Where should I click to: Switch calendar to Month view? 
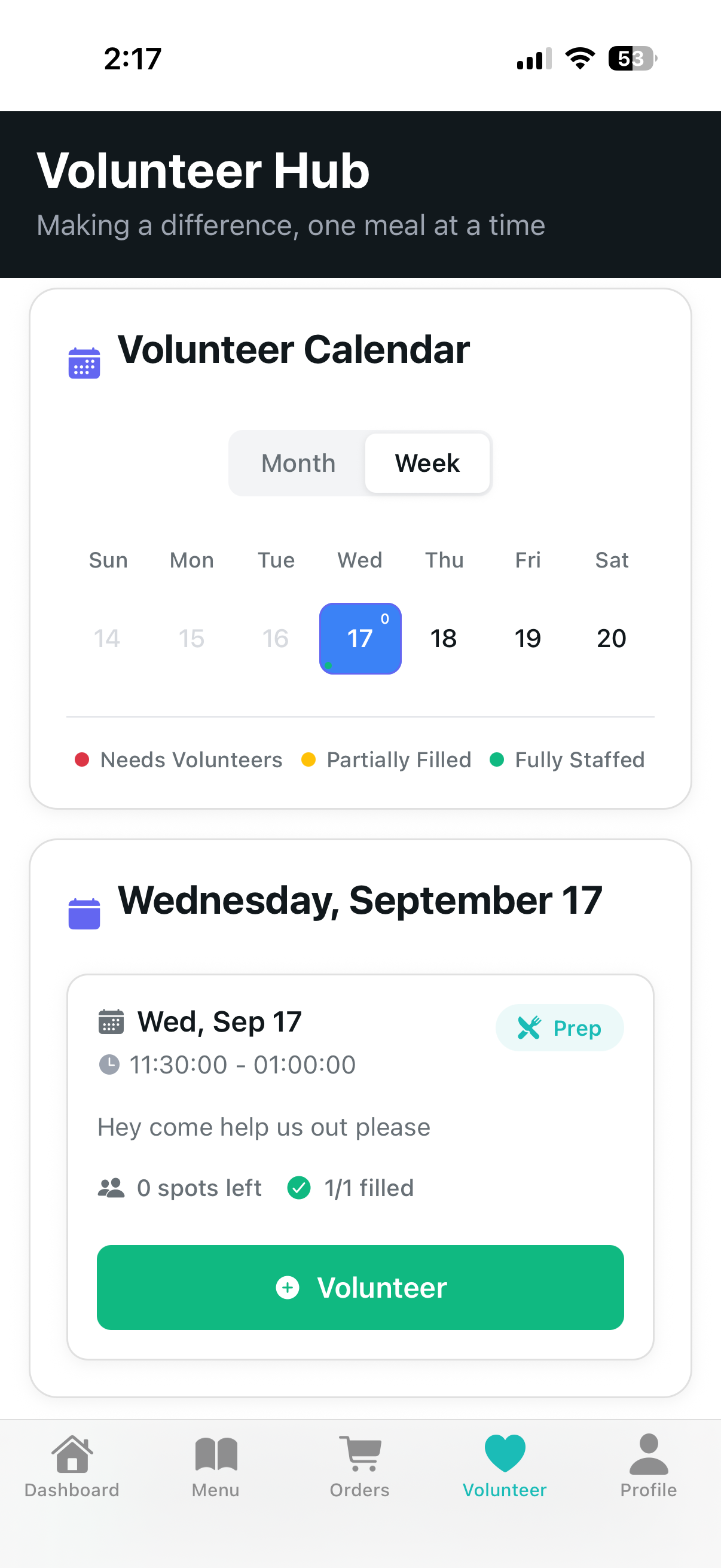pyautogui.click(x=298, y=463)
